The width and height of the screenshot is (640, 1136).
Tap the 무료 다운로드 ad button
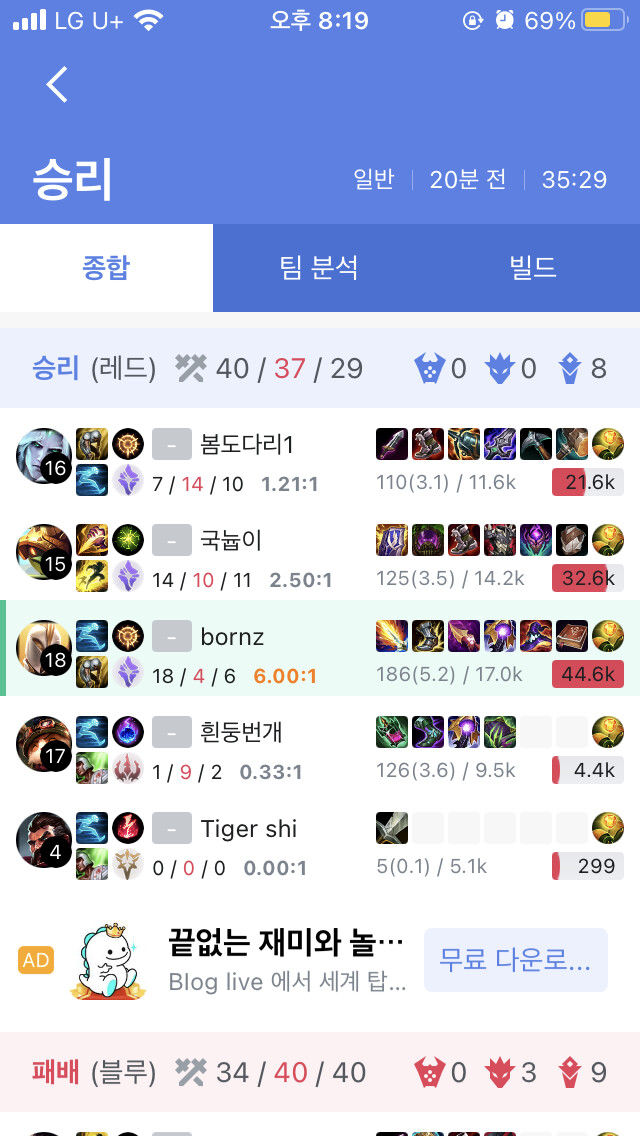point(515,960)
